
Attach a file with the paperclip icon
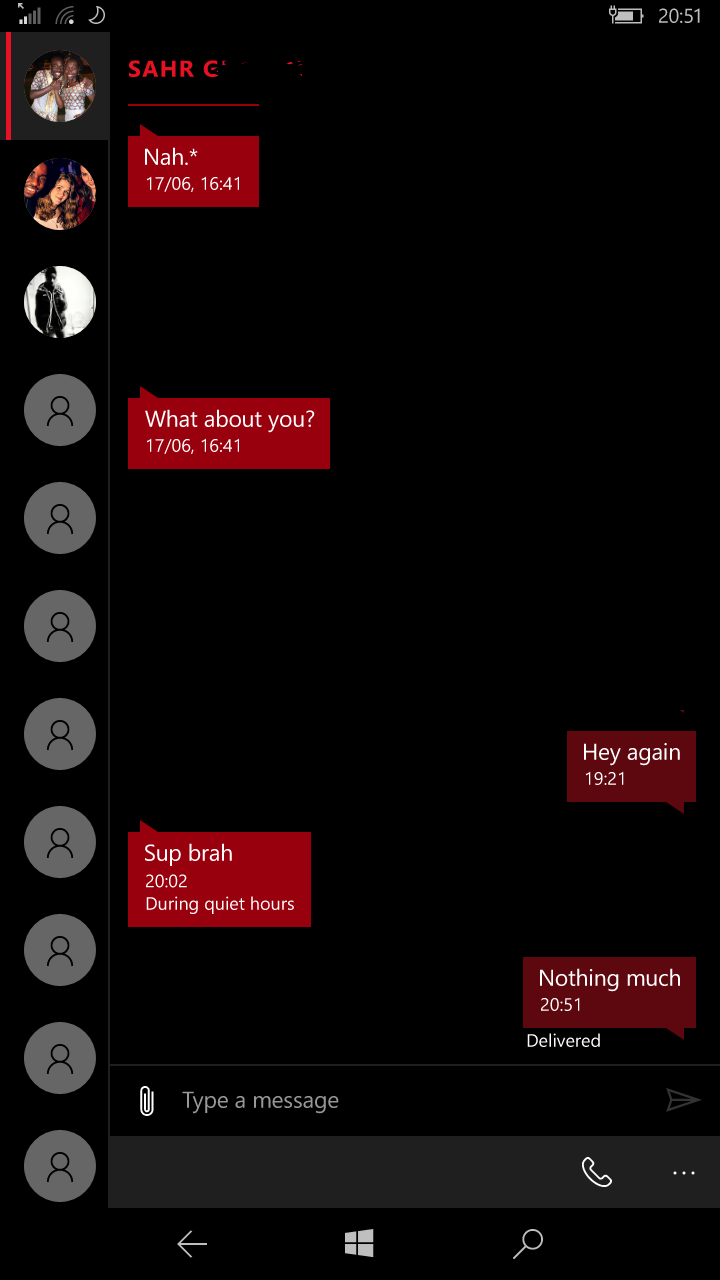click(x=146, y=1101)
